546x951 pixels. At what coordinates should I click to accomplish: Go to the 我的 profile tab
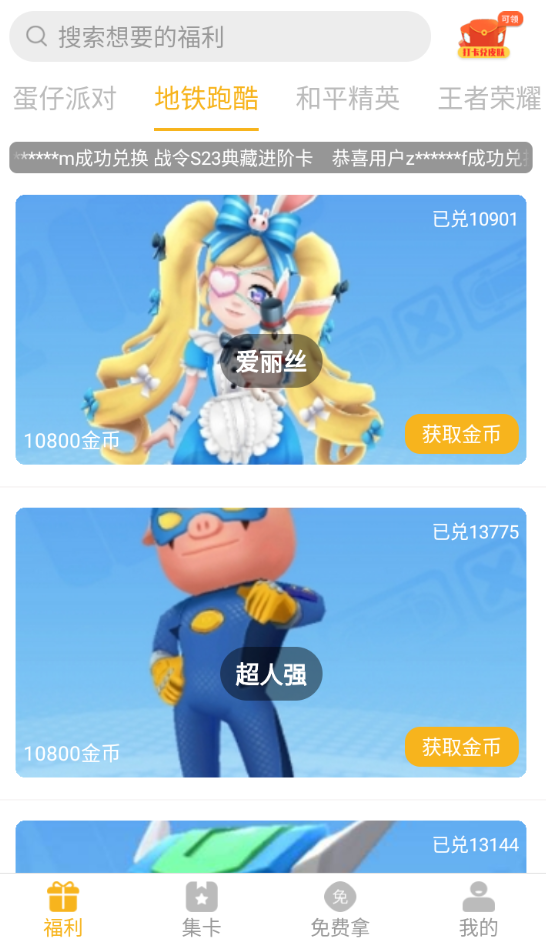click(479, 910)
